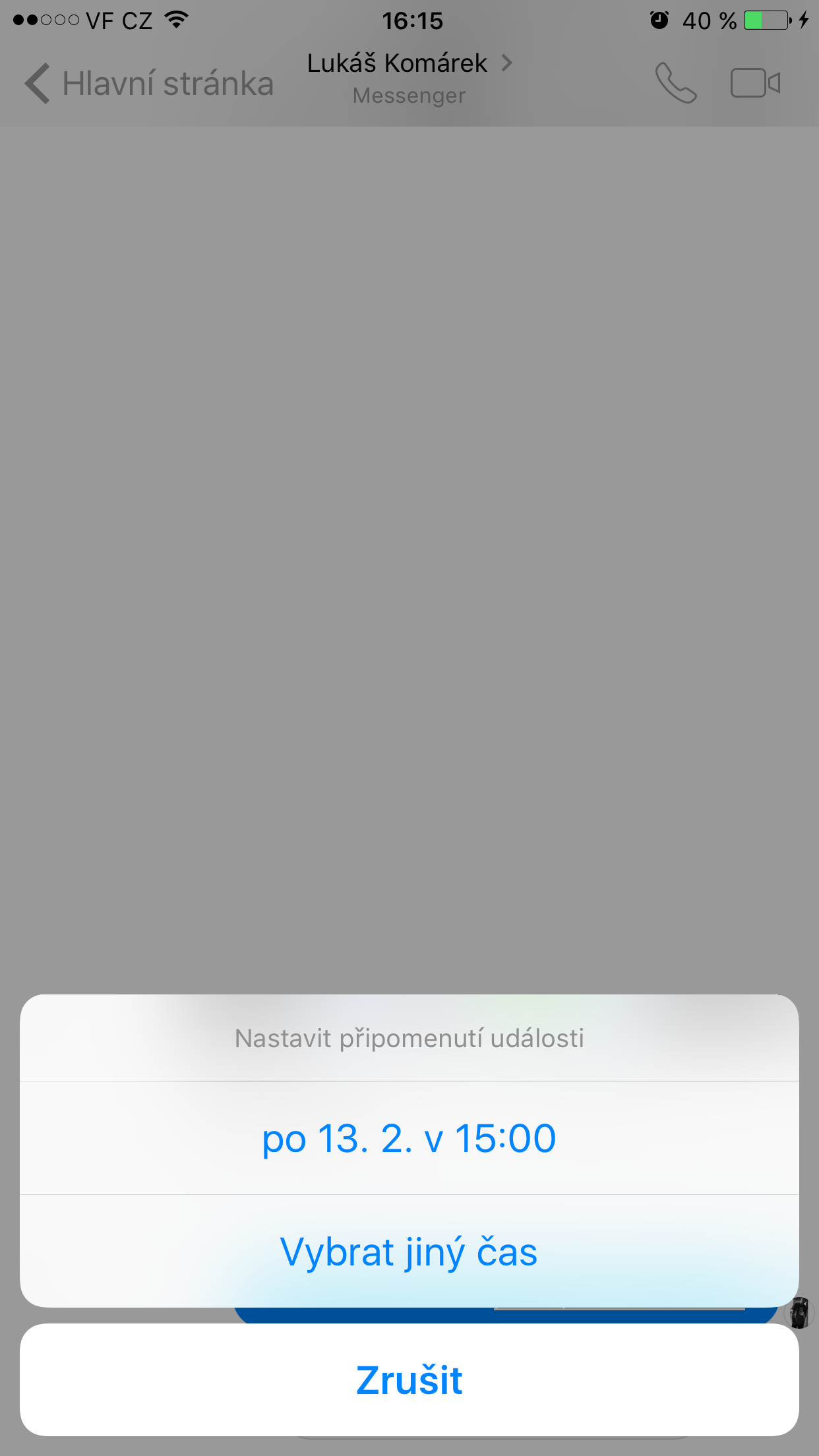Start a voice call with Lukáš Komárek
Image resolution: width=819 pixels, height=1456 pixels.
pos(676,83)
